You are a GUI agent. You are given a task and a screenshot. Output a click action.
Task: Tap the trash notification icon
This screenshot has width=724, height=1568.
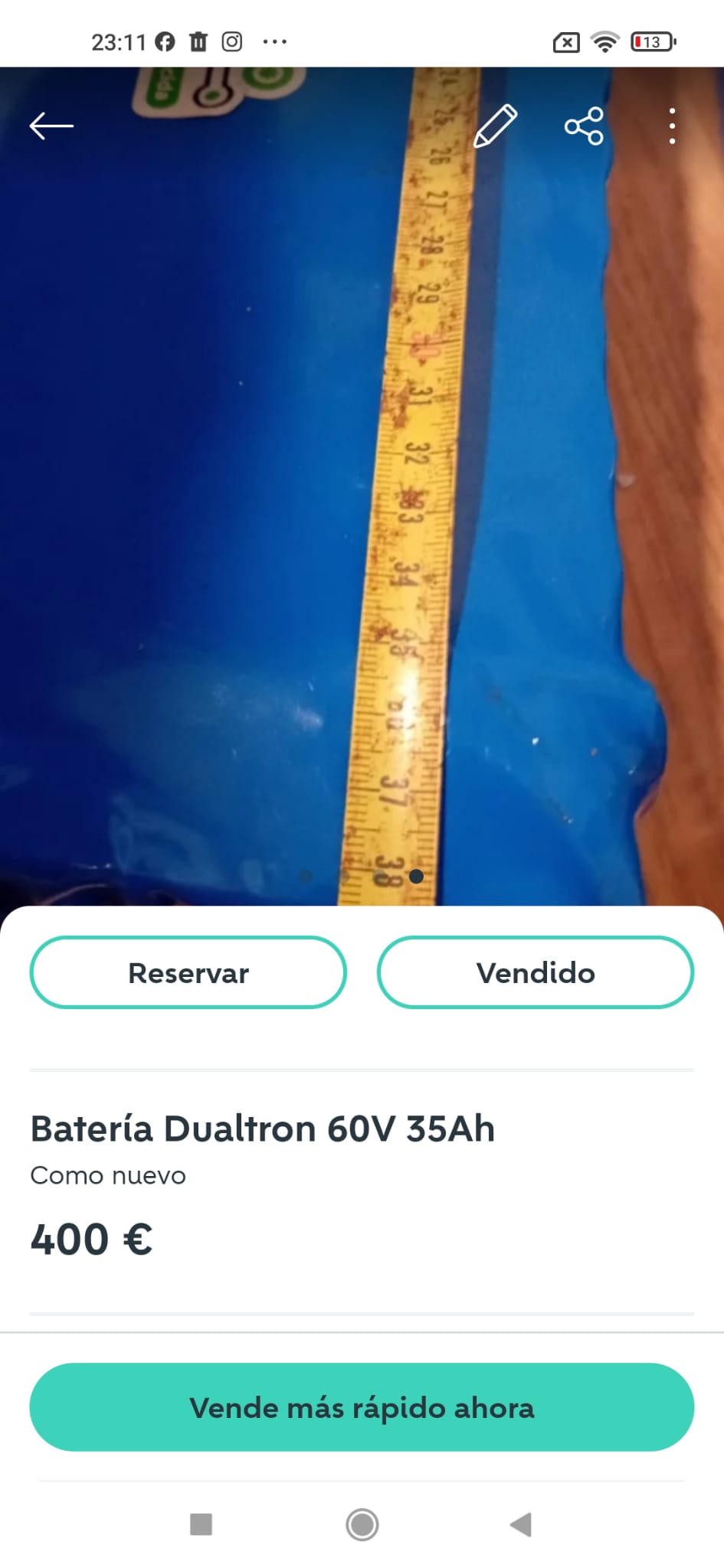pos(198,41)
